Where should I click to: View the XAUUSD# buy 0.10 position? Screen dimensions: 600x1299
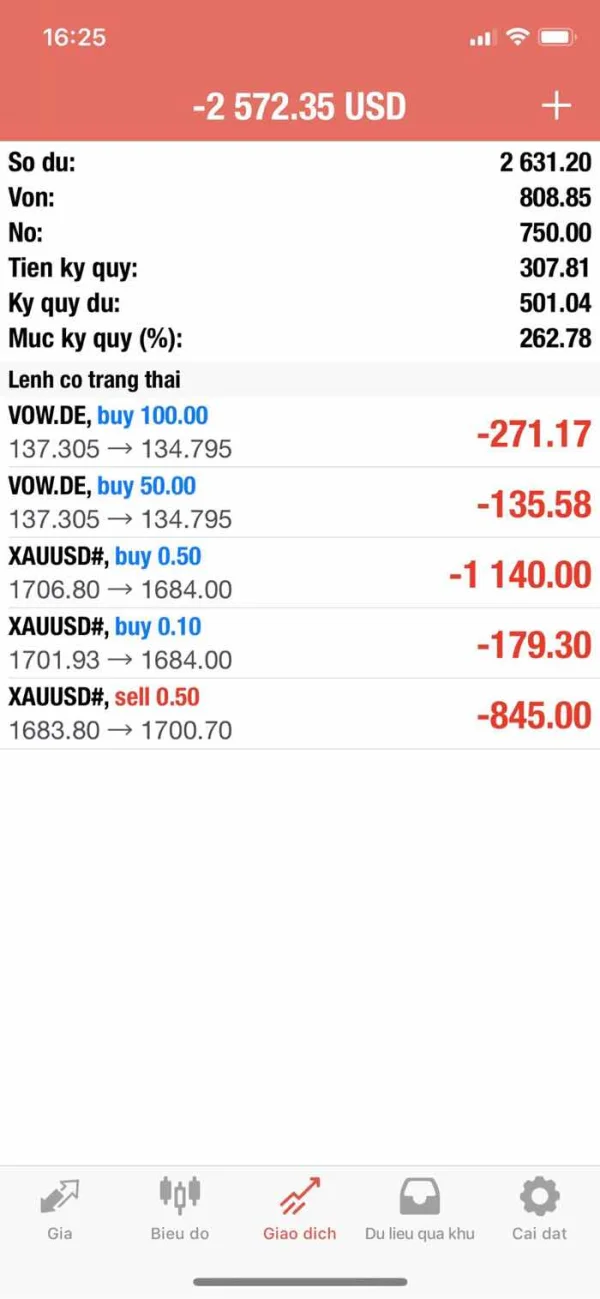click(300, 643)
